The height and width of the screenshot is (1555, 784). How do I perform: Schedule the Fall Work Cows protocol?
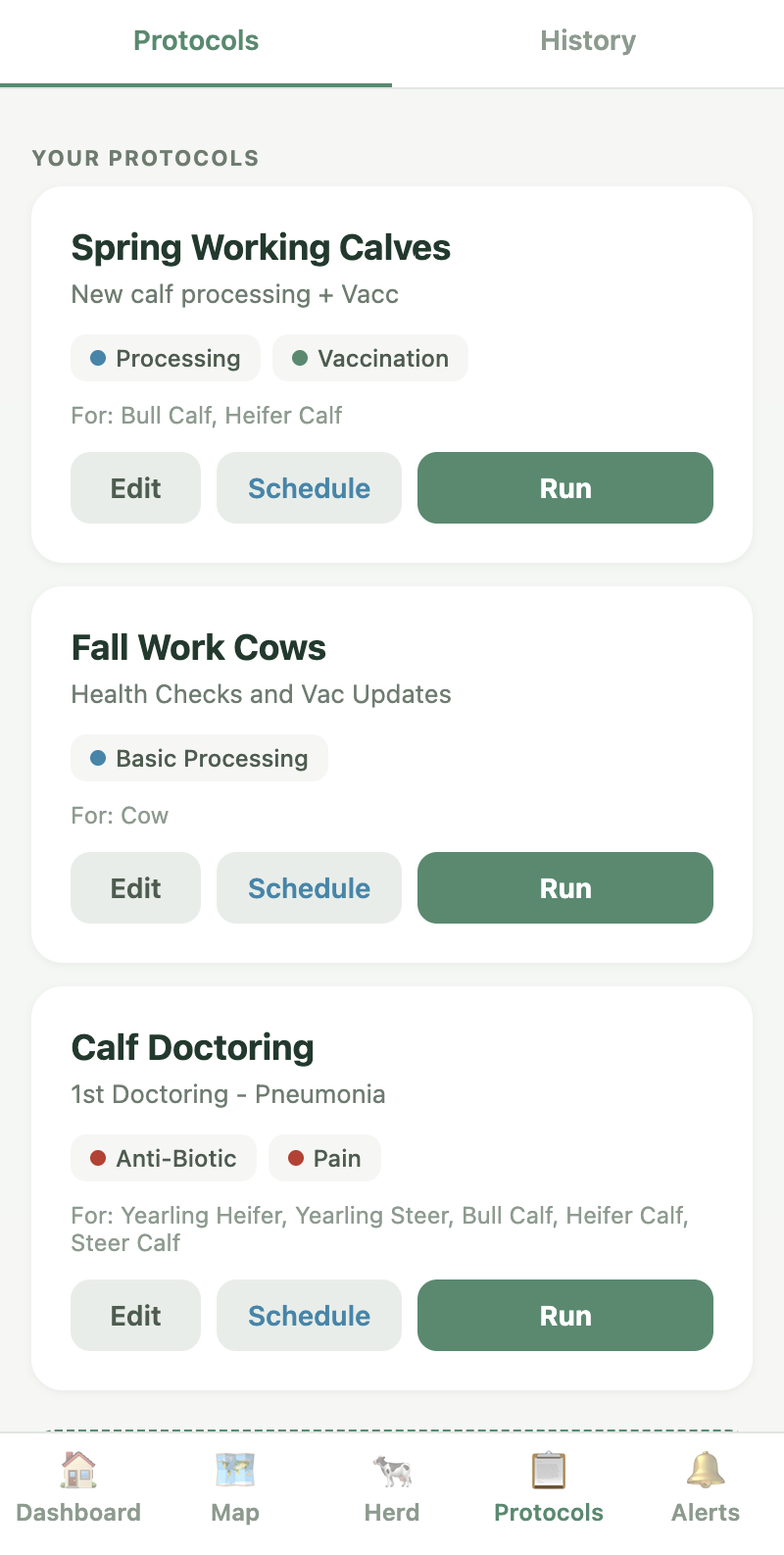point(309,887)
